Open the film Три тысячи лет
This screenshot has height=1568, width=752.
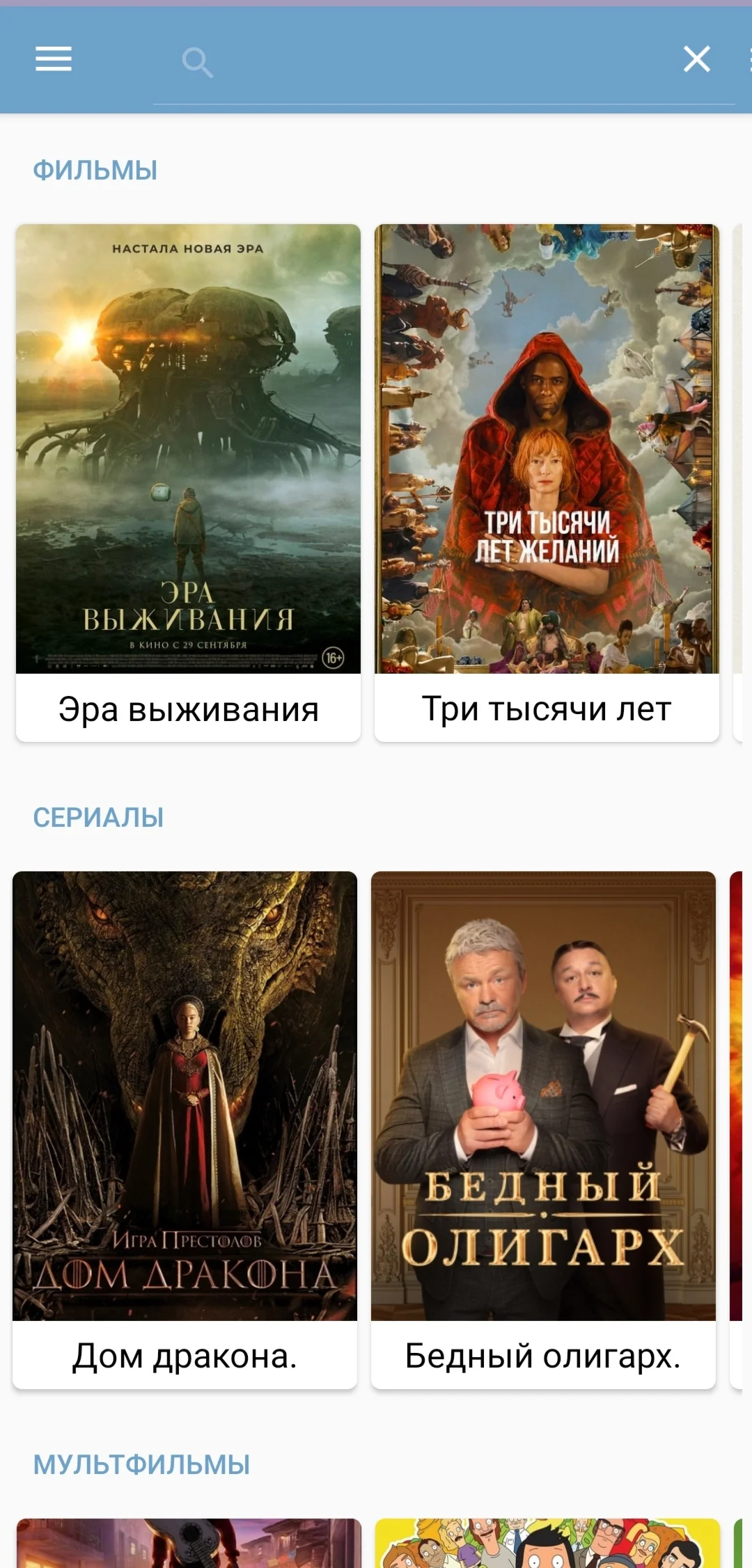(x=547, y=482)
